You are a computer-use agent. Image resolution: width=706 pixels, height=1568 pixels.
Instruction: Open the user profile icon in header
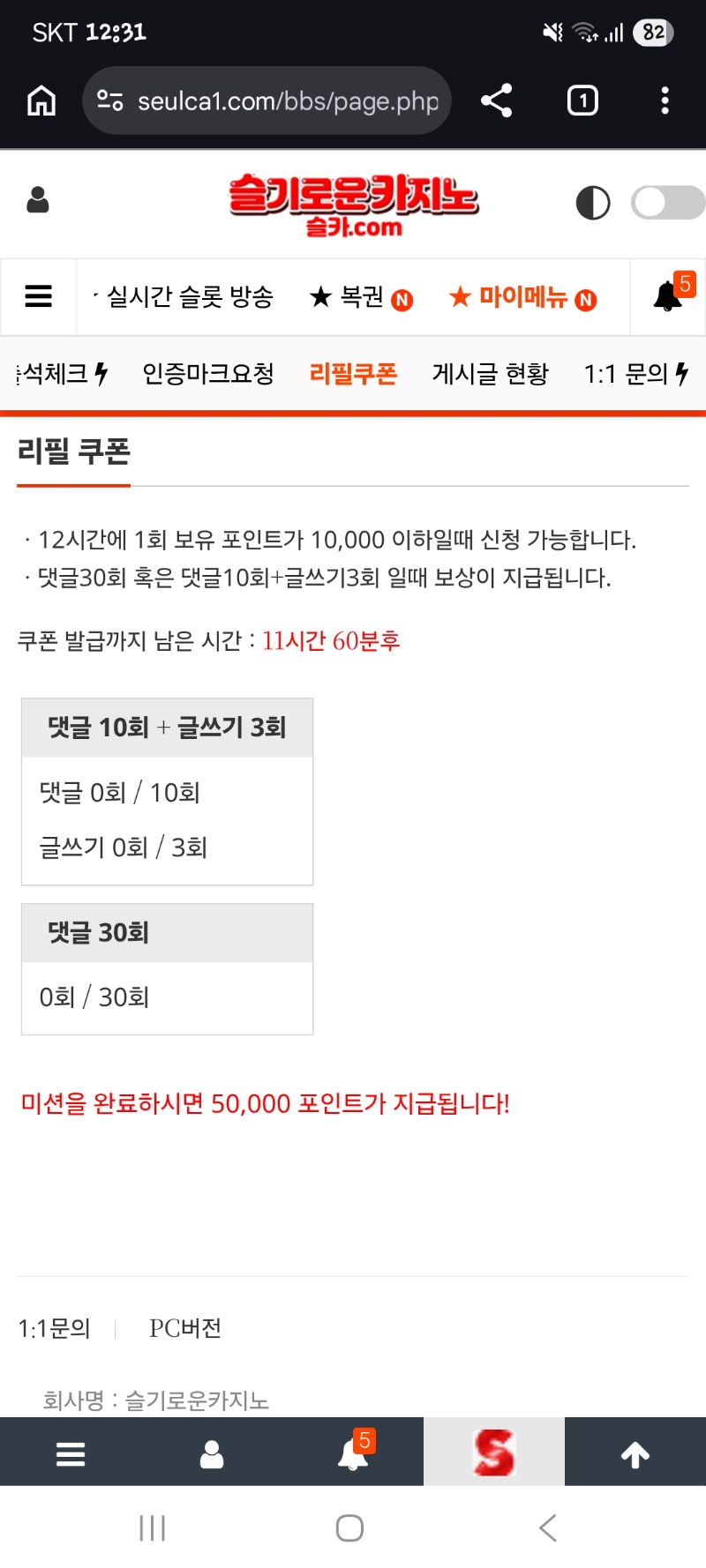[x=38, y=200]
